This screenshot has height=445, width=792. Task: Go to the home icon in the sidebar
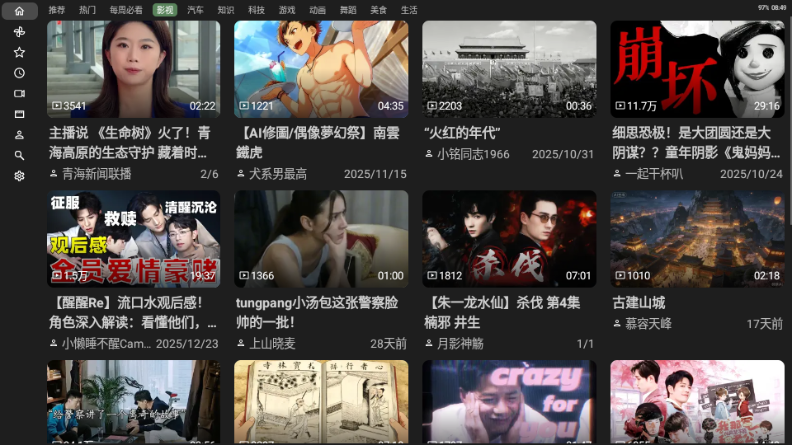coord(19,11)
